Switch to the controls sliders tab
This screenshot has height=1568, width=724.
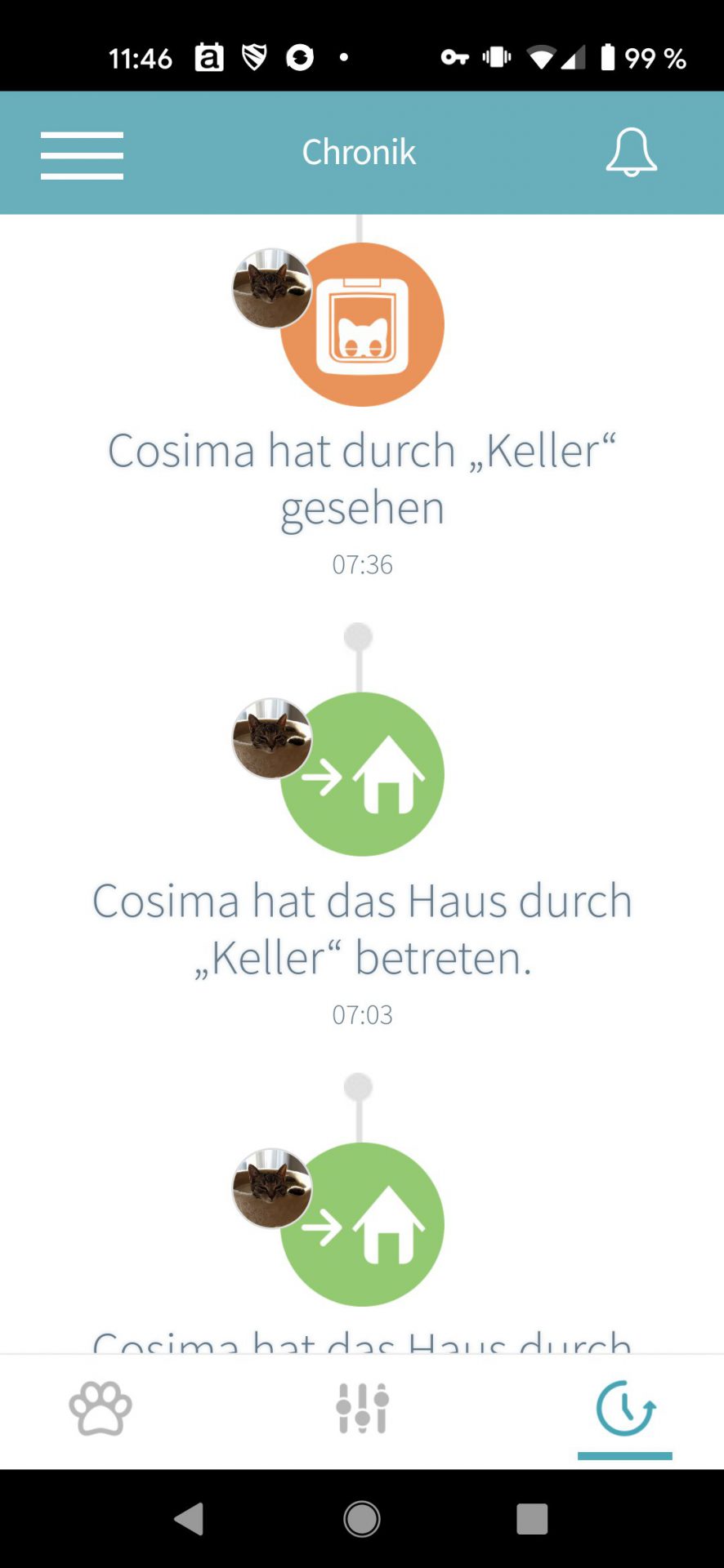point(362,1409)
